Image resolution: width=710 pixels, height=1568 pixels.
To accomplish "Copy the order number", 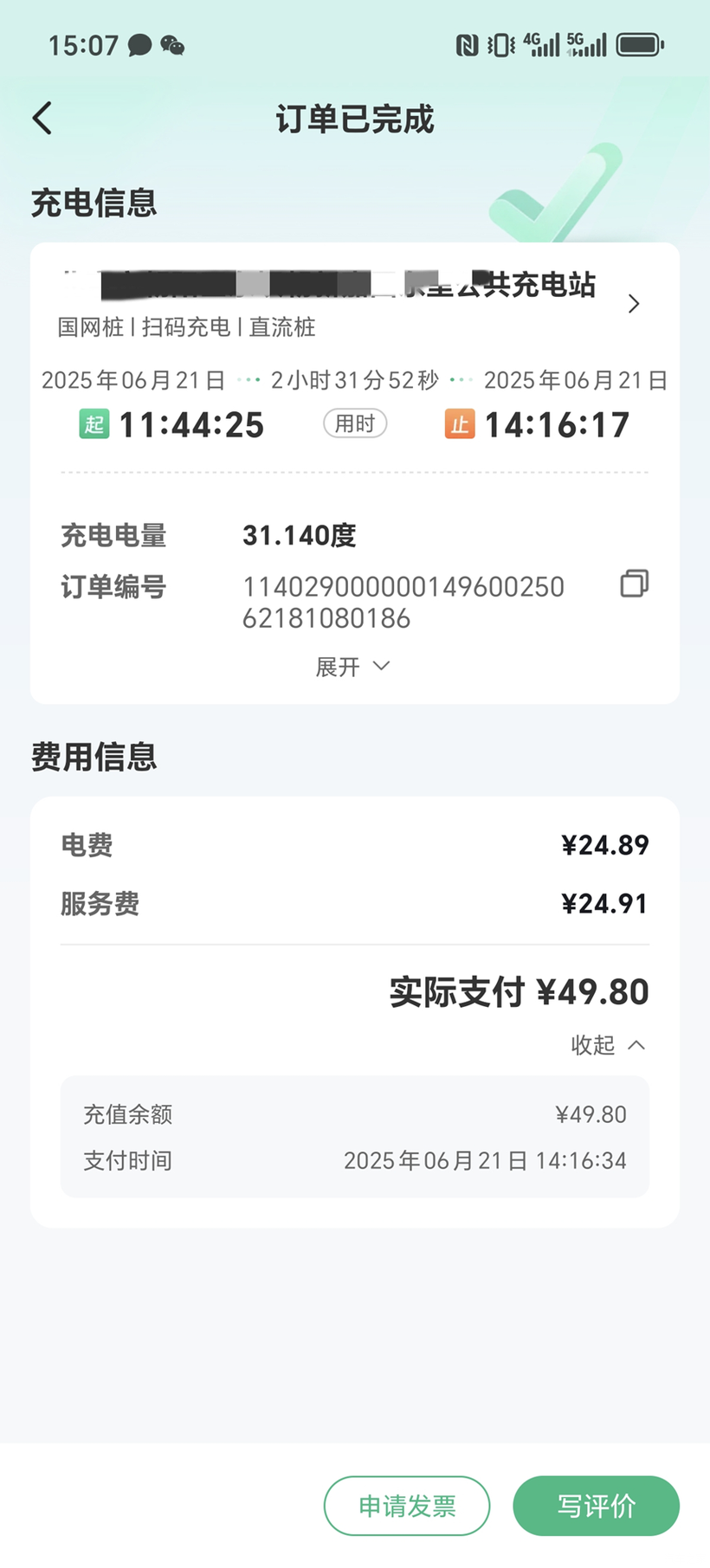I will (634, 584).
